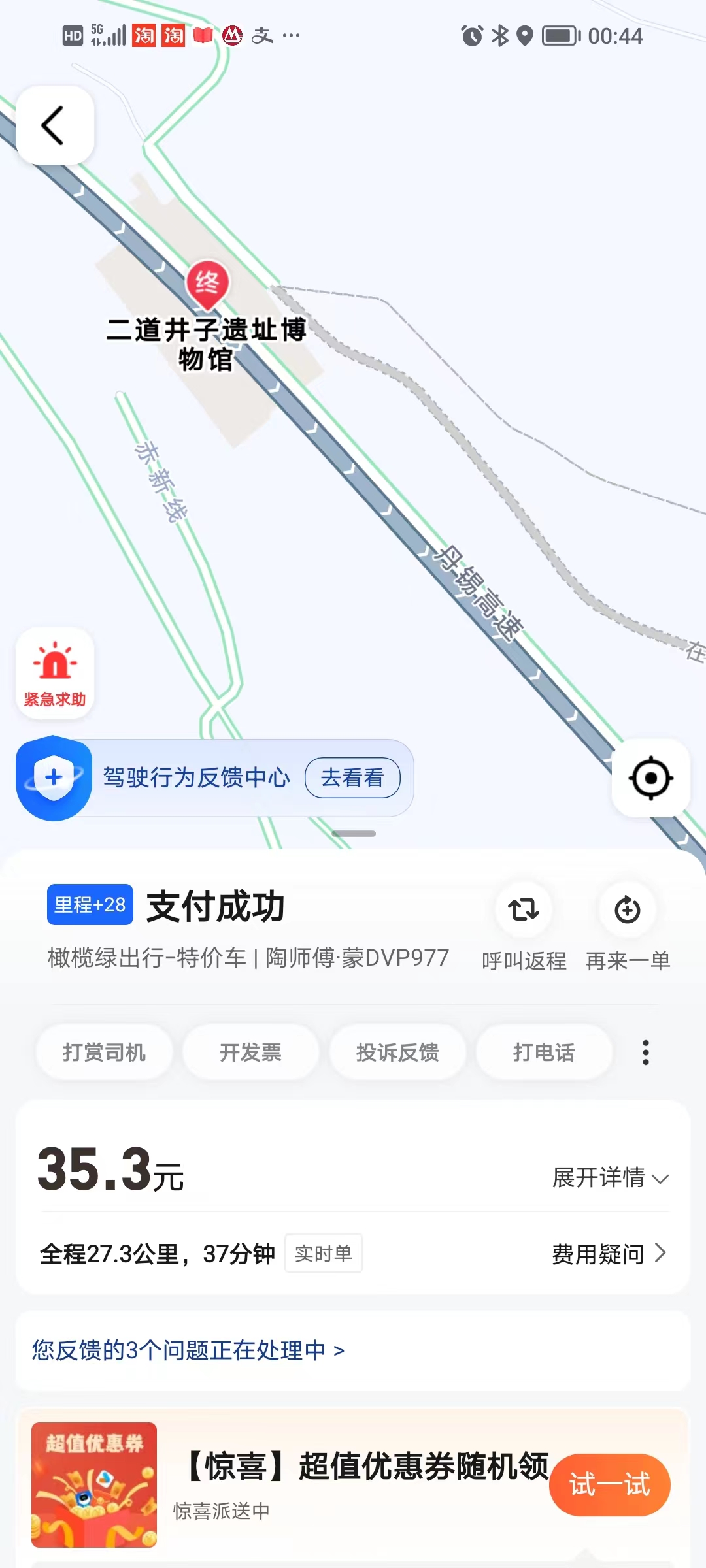Expand fare details via 展开详情
706x1568 pixels.
(x=610, y=1177)
